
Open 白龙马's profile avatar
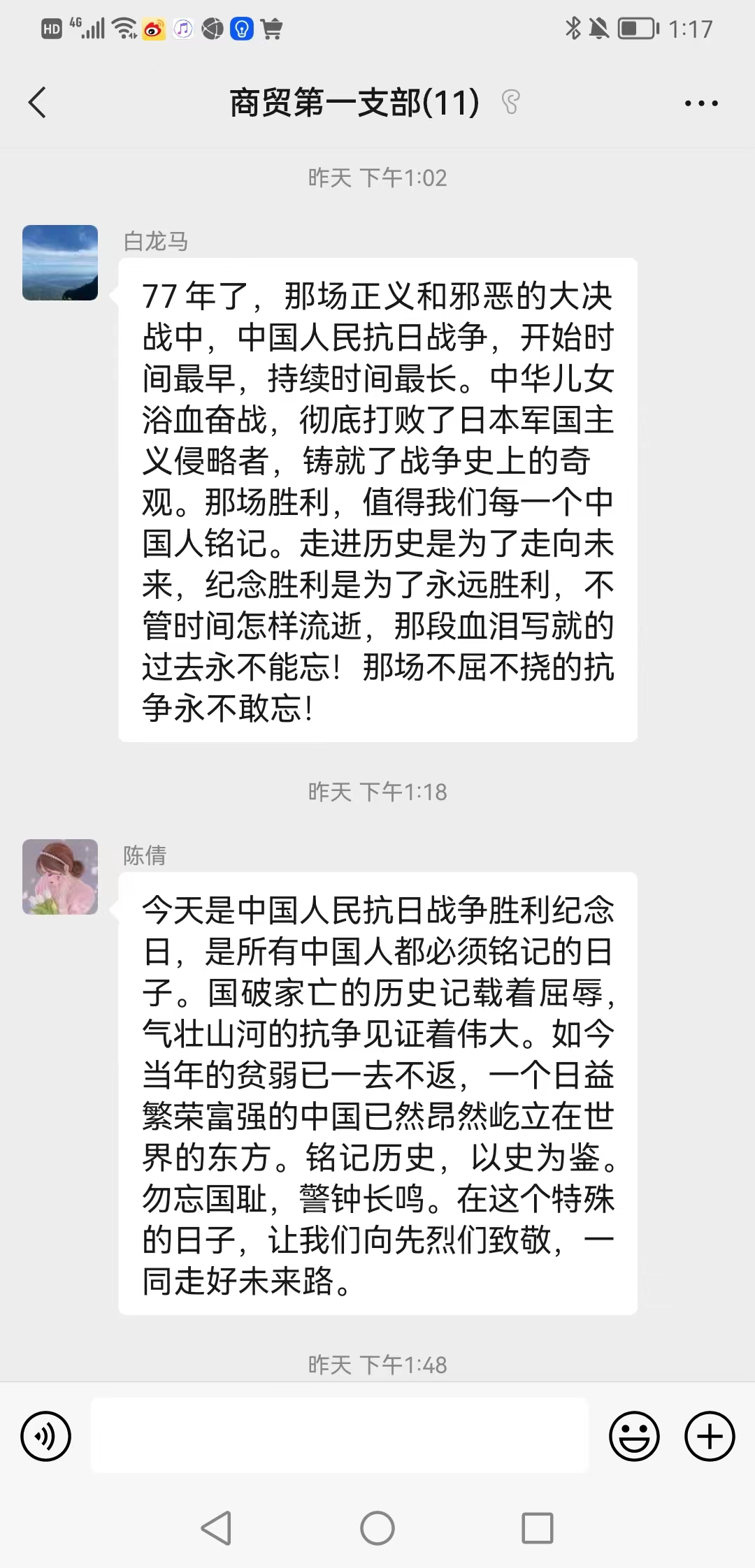tap(60, 263)
